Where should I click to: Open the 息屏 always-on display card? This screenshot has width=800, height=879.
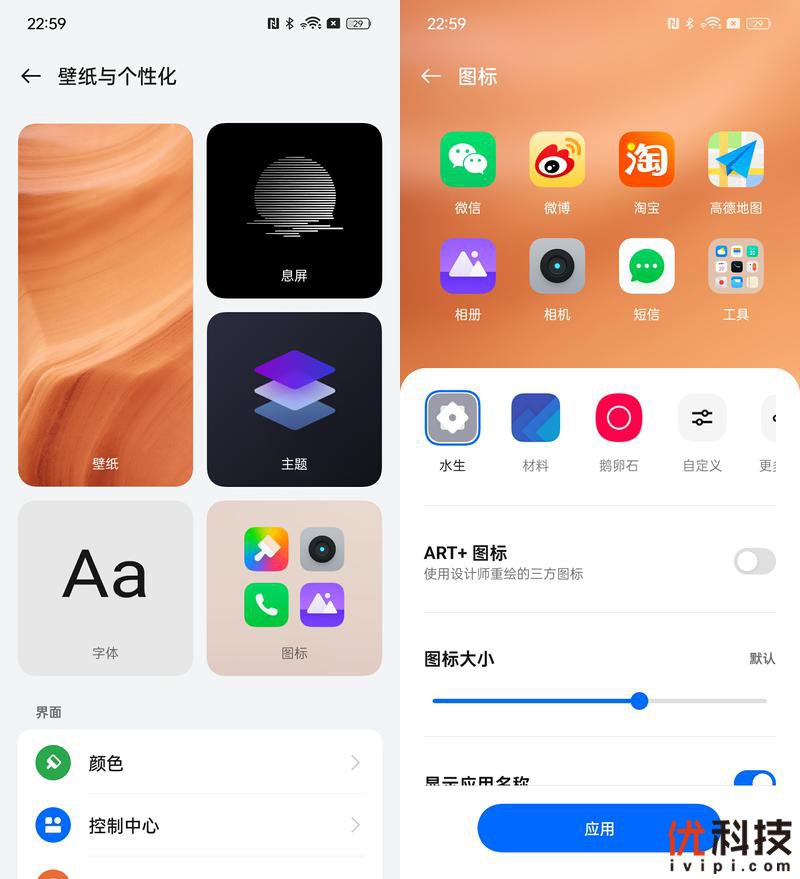click(x=294, y=210)
